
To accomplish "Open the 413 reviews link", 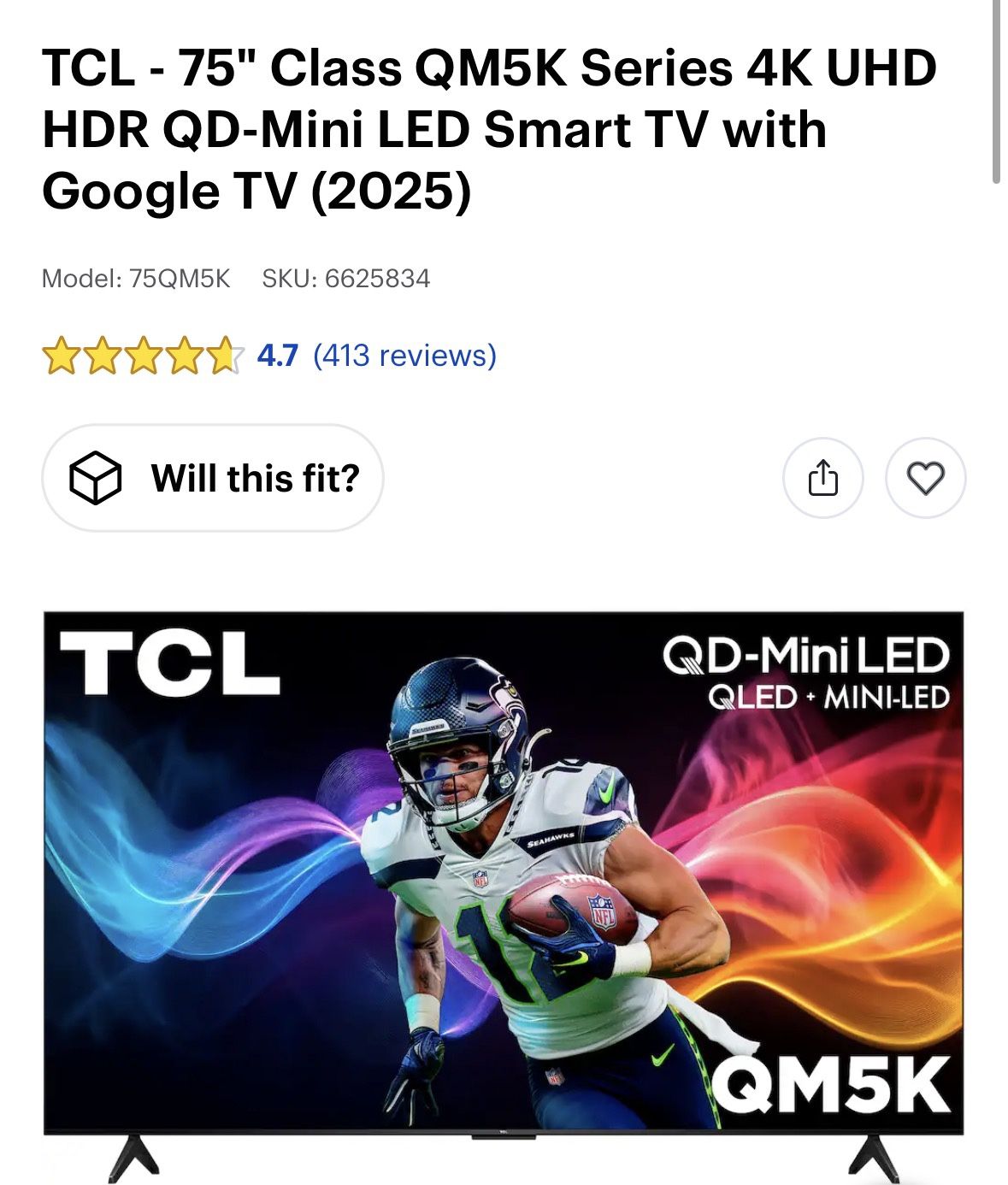I will tap(404, 356).
